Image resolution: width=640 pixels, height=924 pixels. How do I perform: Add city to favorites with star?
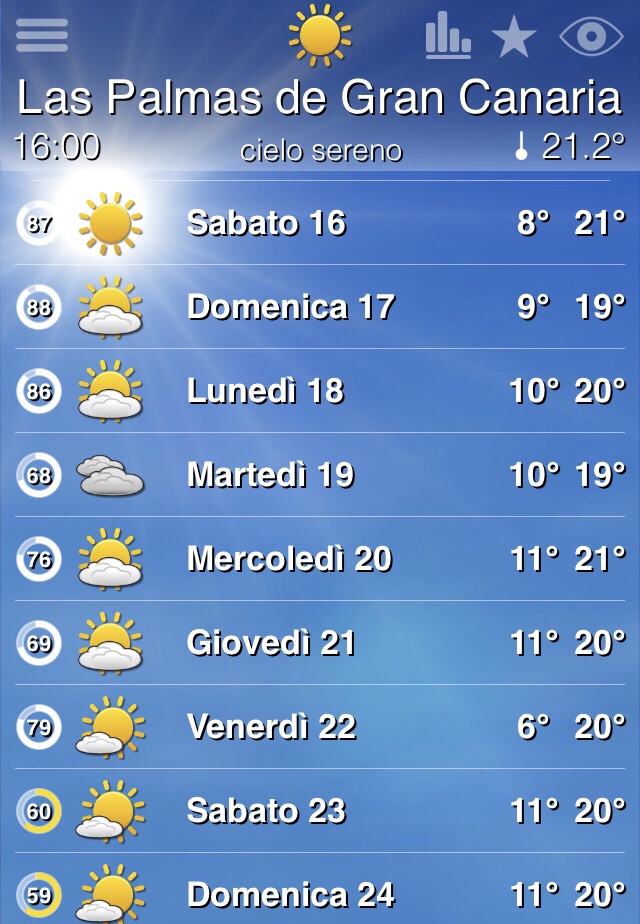[x=514, y=38]
